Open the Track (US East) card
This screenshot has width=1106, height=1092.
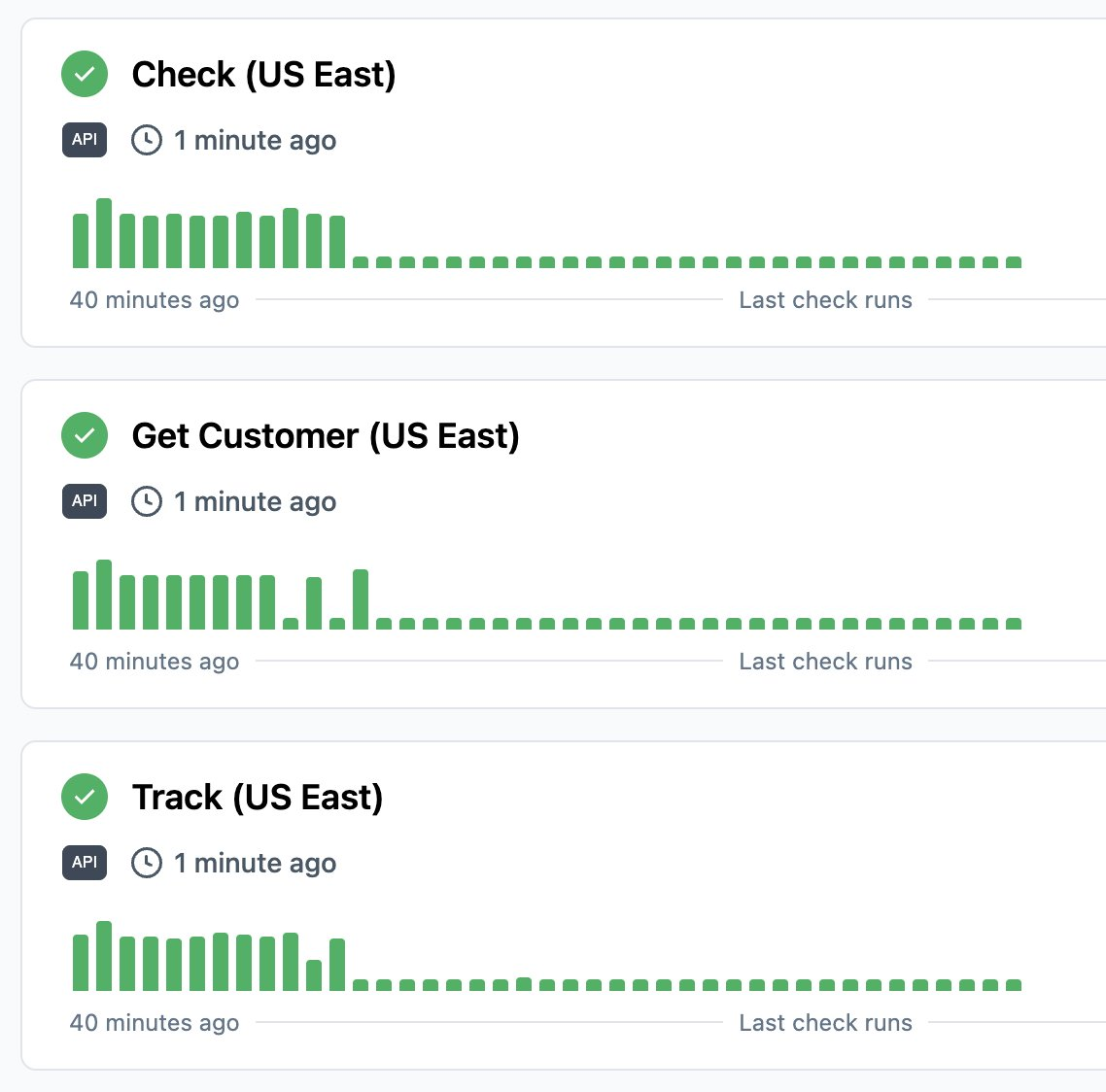pyautogui.click(x=257, y=798)
